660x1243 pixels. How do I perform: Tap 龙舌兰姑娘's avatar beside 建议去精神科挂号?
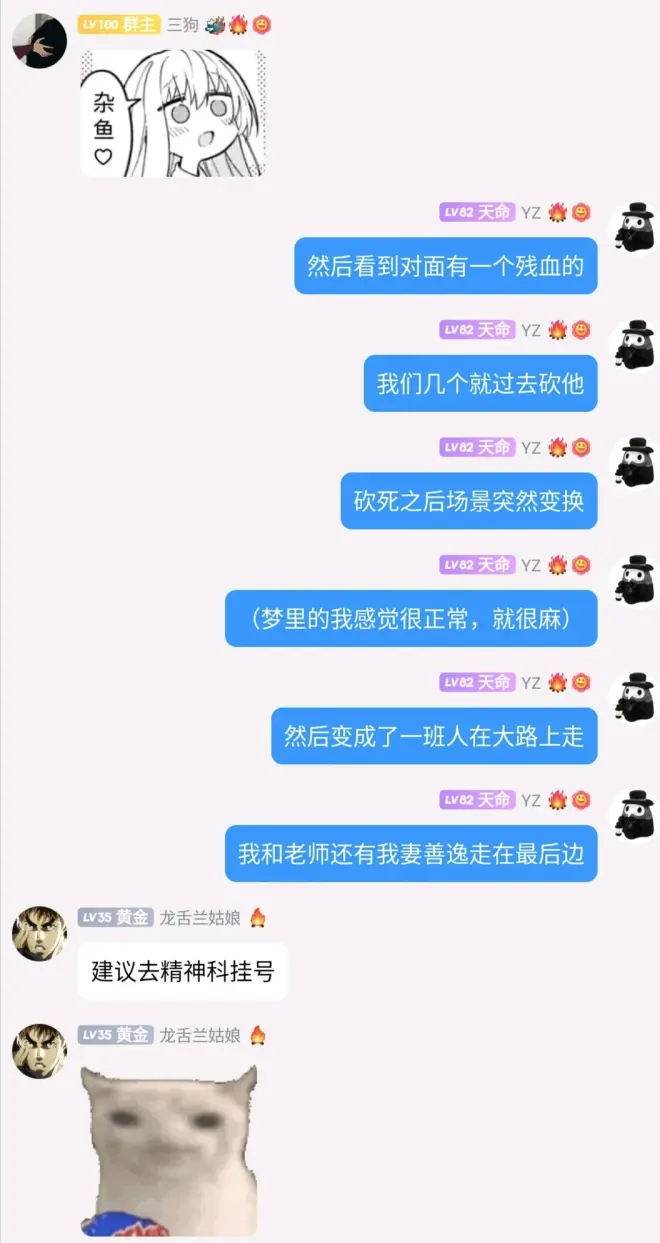39,933
